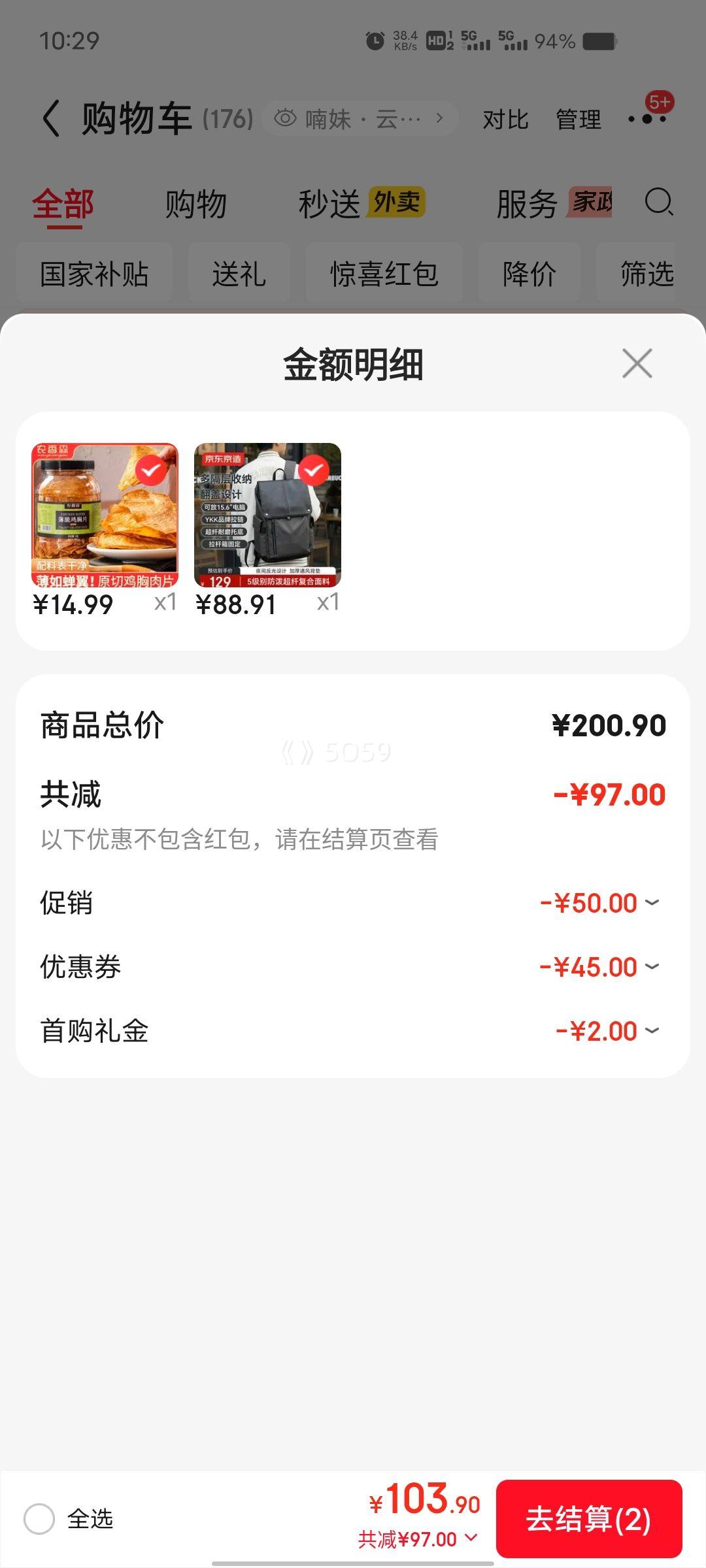Select the 惊喜红包 filter chip
Screen dimensions: 706x1568
[384, 274]
